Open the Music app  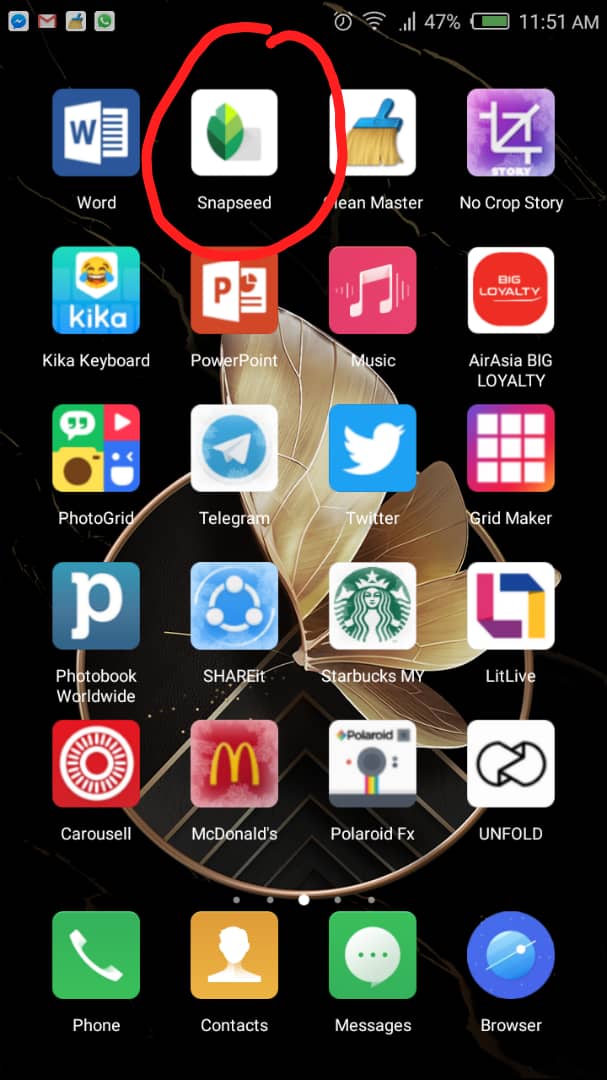(x=372, y=290)
